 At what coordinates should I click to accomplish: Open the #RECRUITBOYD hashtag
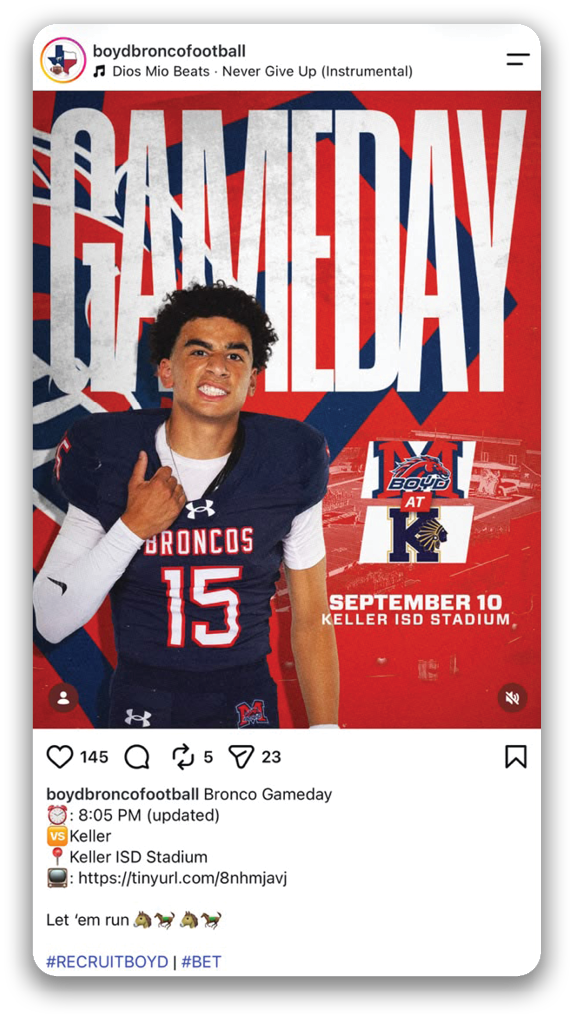pyautogui.click(x=107, y=962)
